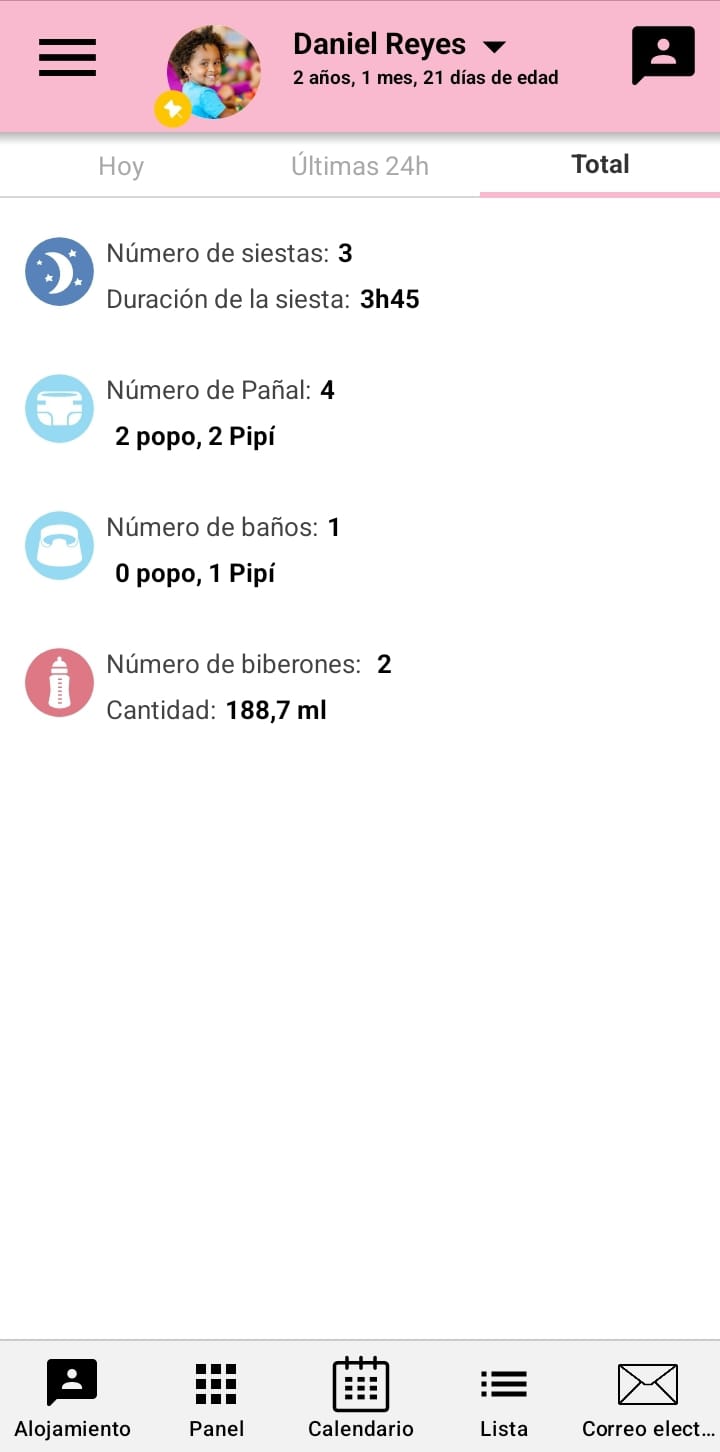The width and height of the screenshot is (720, 1452).
Task: Open the hamburger drawer menu
Action: tap(67, 57)
